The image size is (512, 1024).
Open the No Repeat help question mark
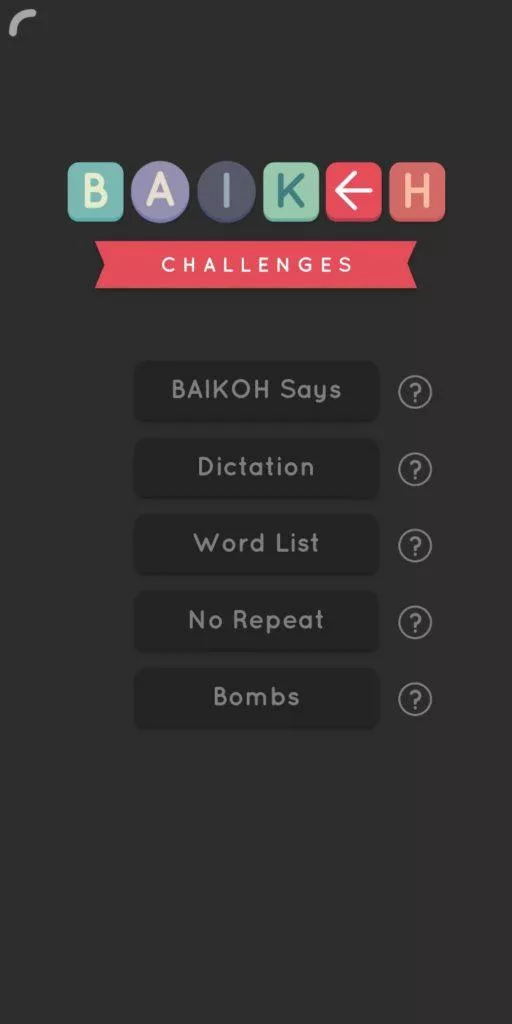click(415, 622)
